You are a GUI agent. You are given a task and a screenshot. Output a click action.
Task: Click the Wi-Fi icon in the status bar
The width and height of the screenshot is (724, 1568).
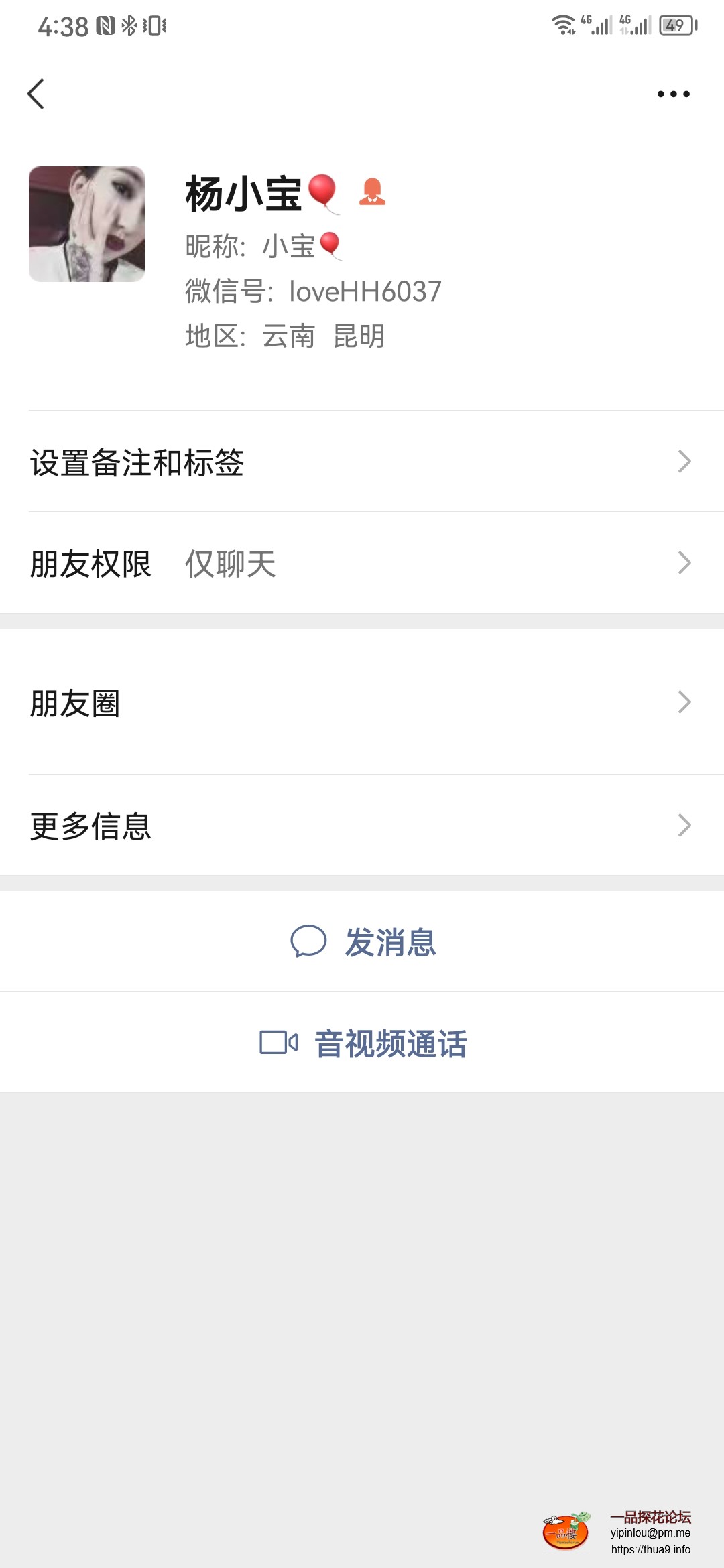coord(562,25)
